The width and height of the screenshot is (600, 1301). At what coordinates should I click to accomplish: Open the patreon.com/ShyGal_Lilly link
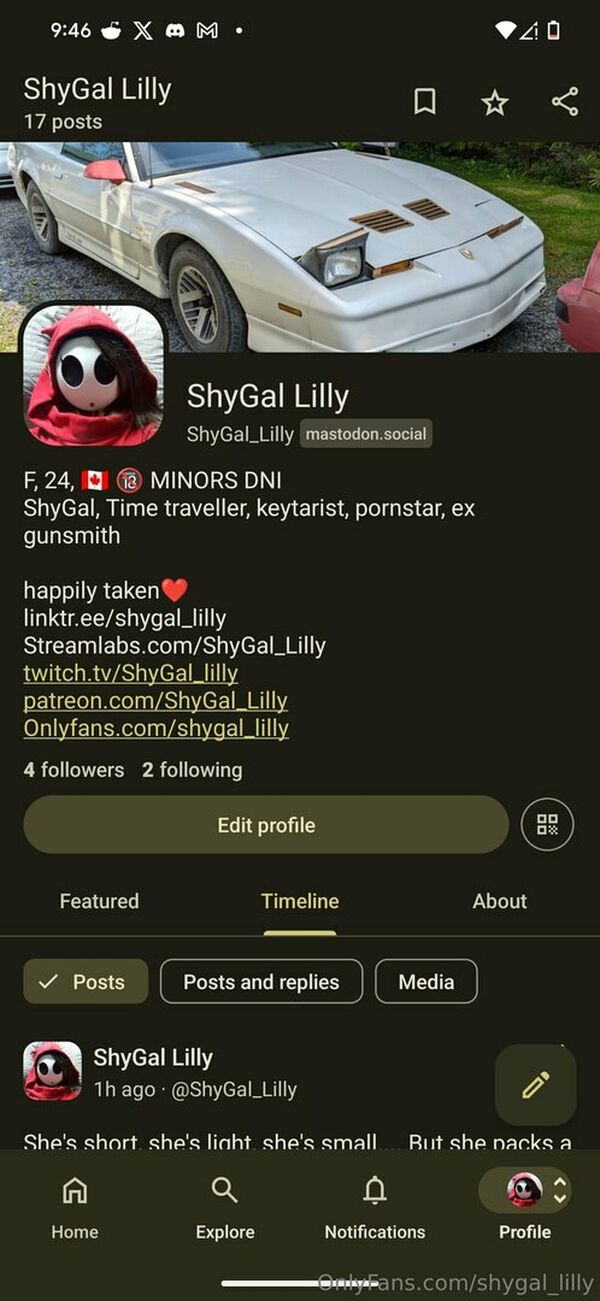(x=155, y=700)
